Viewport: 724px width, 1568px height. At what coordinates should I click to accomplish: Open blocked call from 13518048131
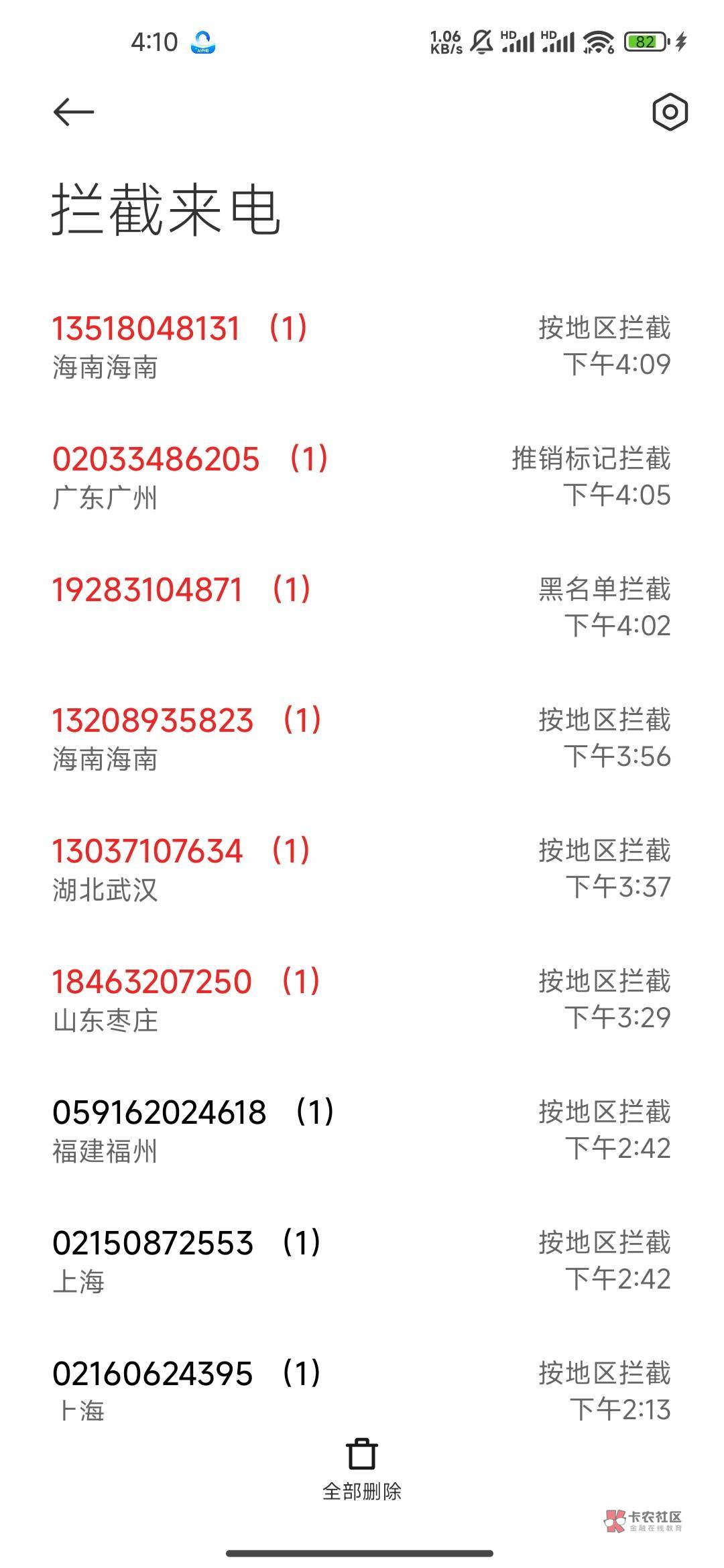(362, 346)
